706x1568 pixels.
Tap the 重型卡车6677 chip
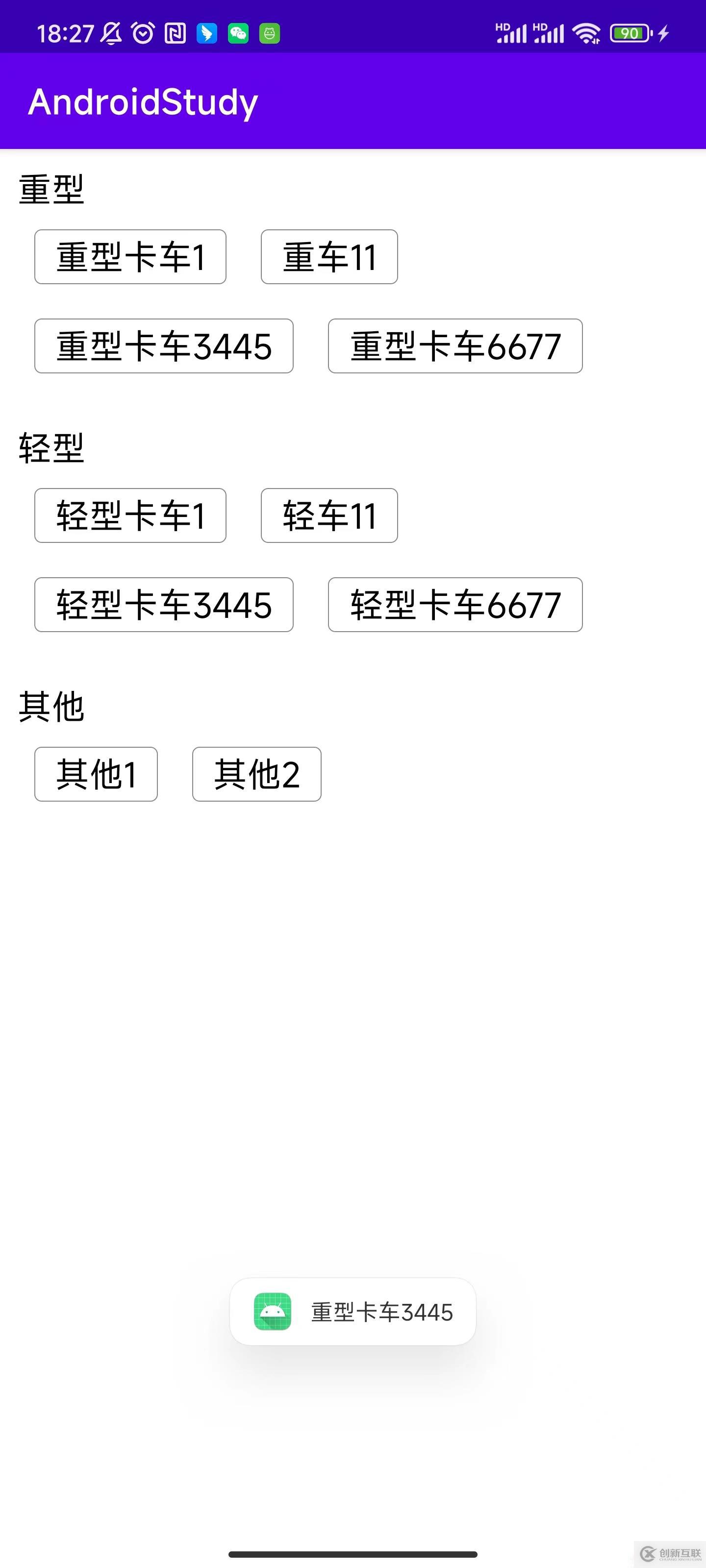[x=455, y=346]
